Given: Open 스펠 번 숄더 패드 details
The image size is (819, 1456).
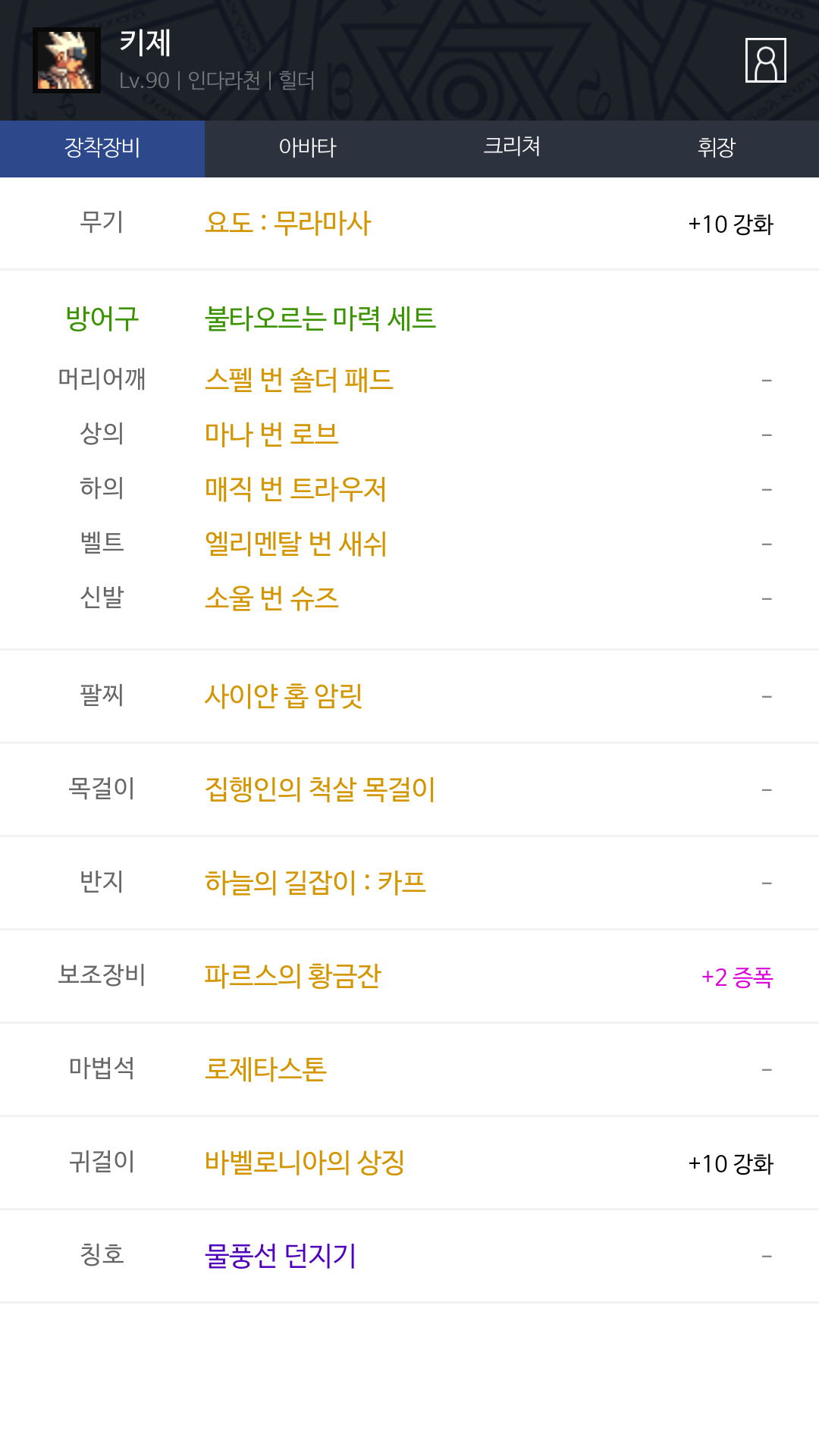Looking at the screenshot, I should pos(299,380).
